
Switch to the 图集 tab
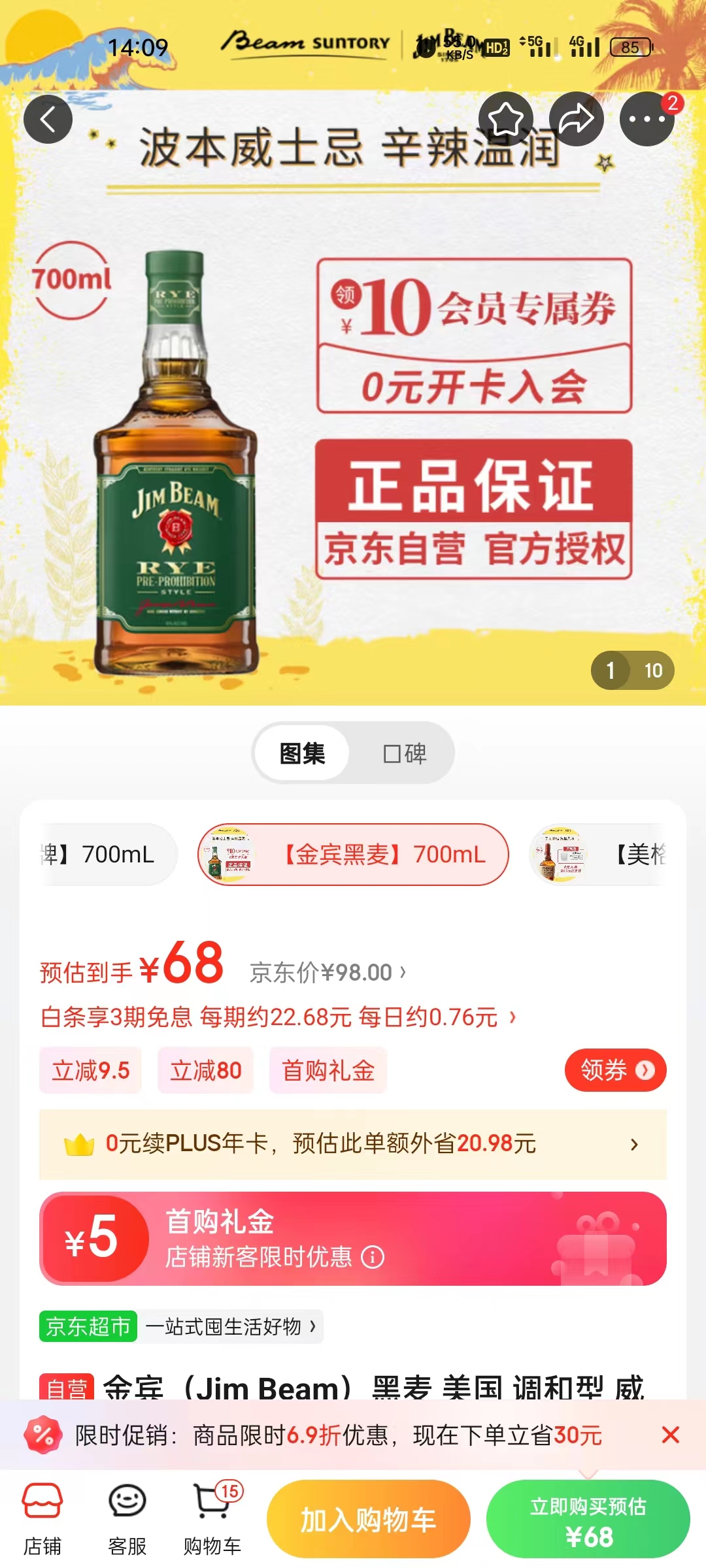tap(301, 753)
